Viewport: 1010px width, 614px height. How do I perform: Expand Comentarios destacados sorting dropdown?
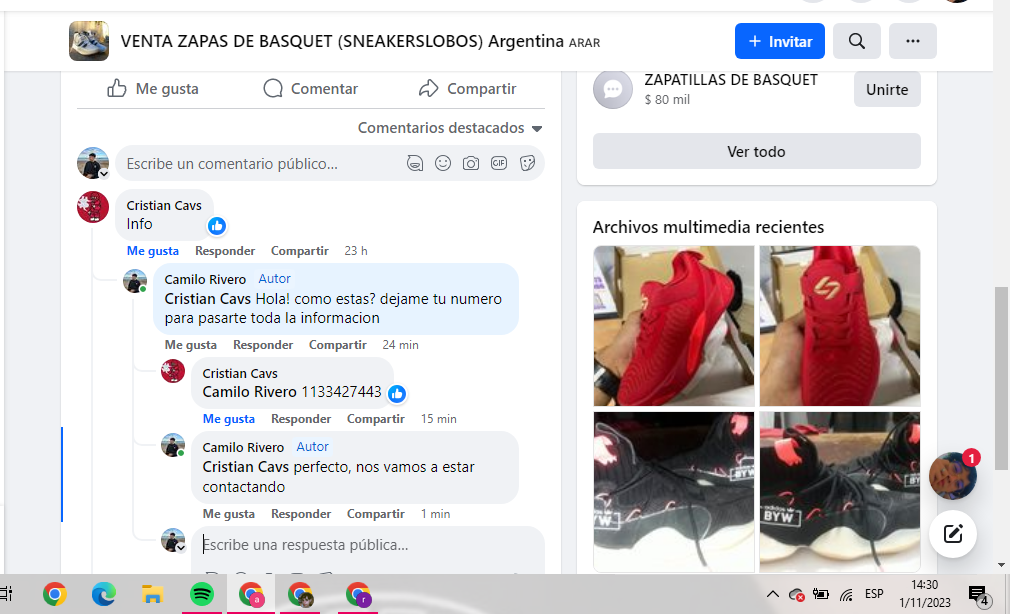(x=450, y=128)
